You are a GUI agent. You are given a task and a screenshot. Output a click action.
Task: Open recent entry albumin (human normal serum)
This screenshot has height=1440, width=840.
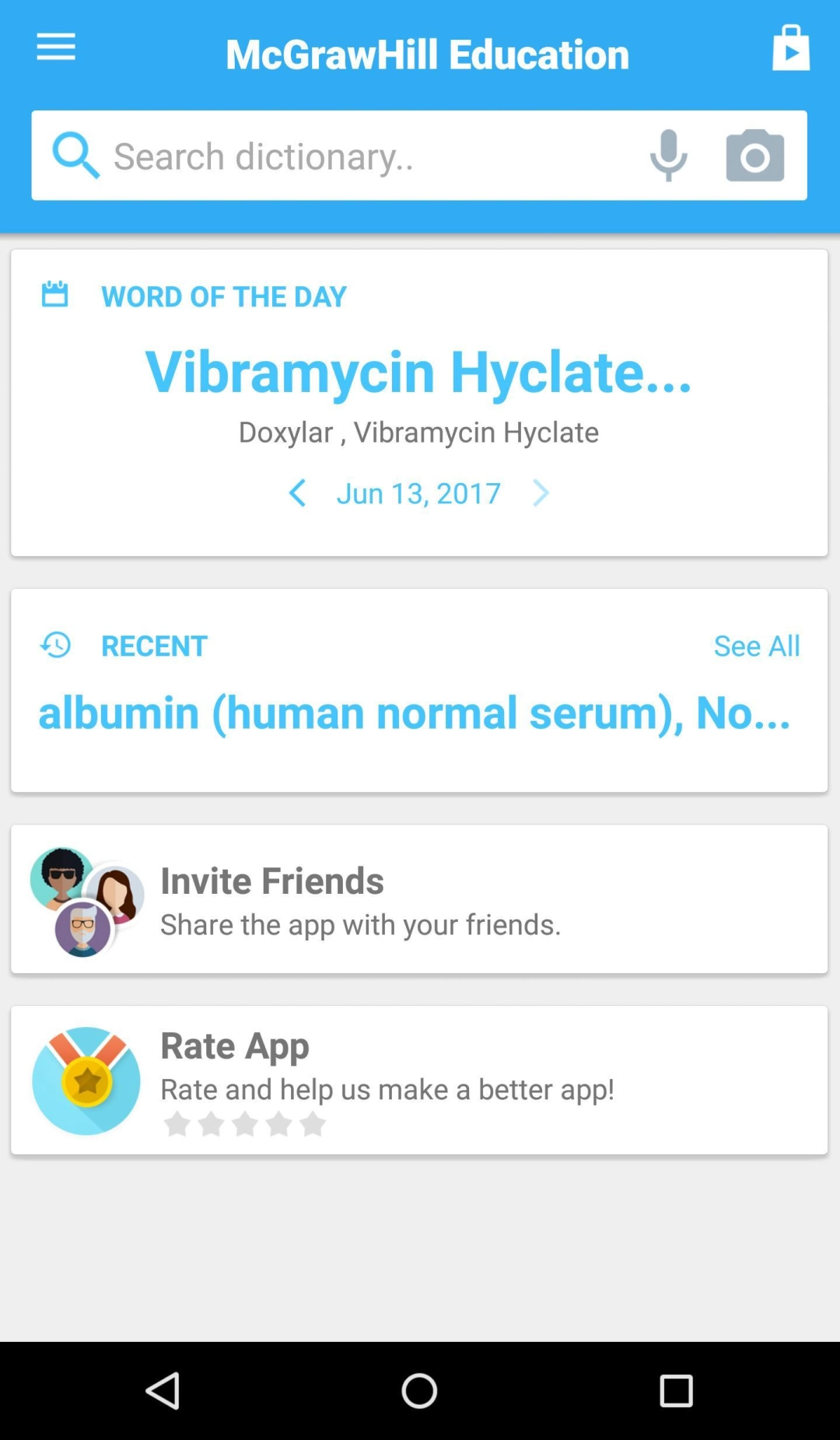[x=415, y=713]
